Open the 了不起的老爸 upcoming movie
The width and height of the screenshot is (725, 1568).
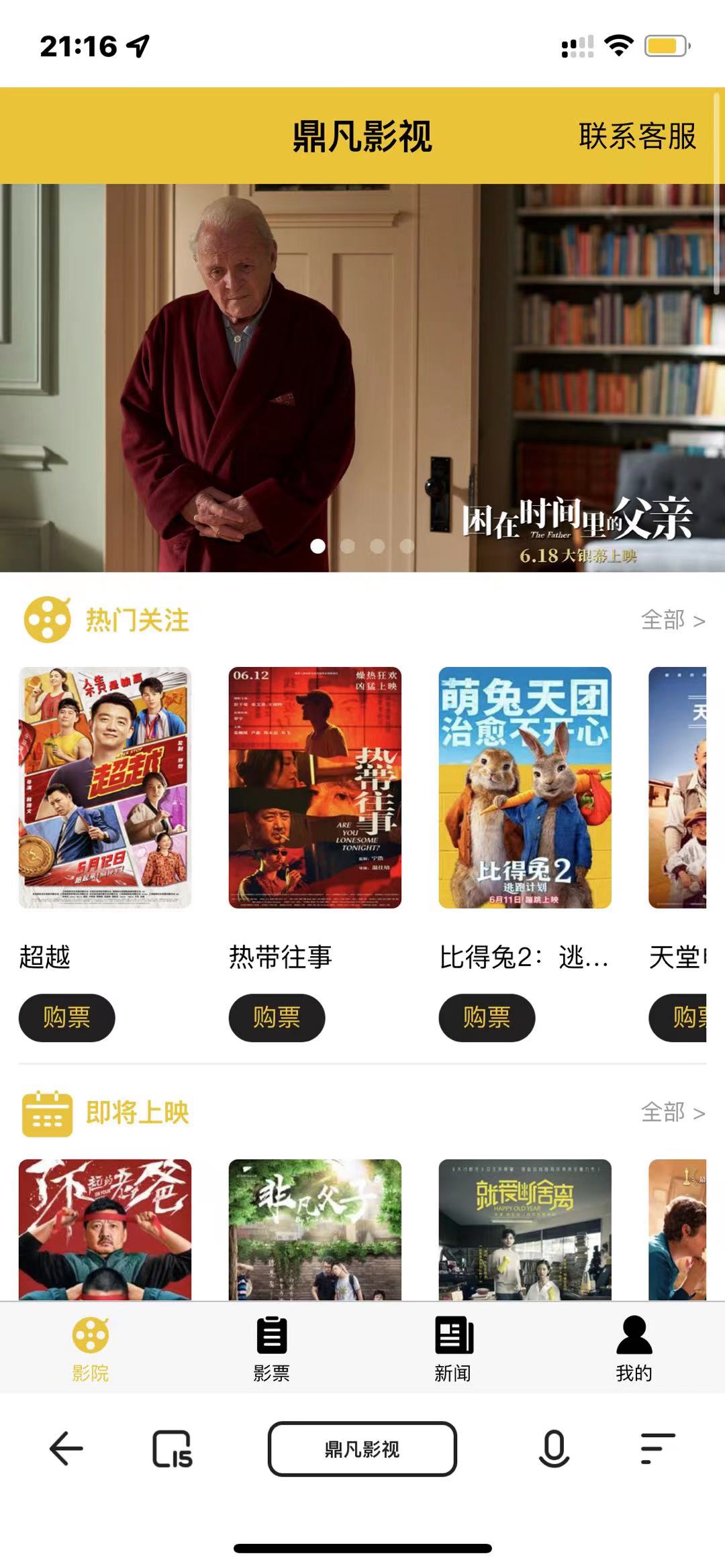click(105, 1229)
